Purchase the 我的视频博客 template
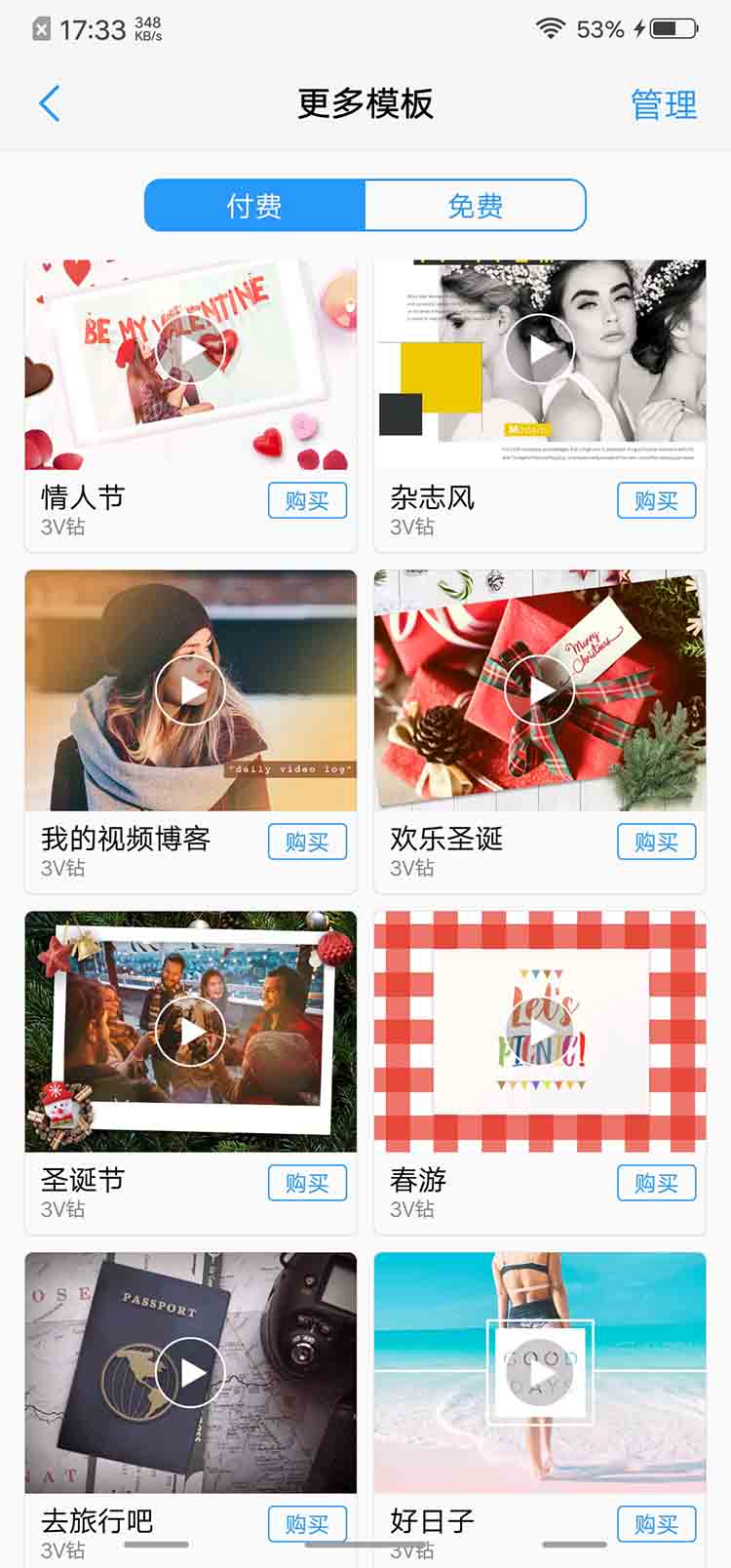Screen dimensions: 731x1568 click(307, 843)
